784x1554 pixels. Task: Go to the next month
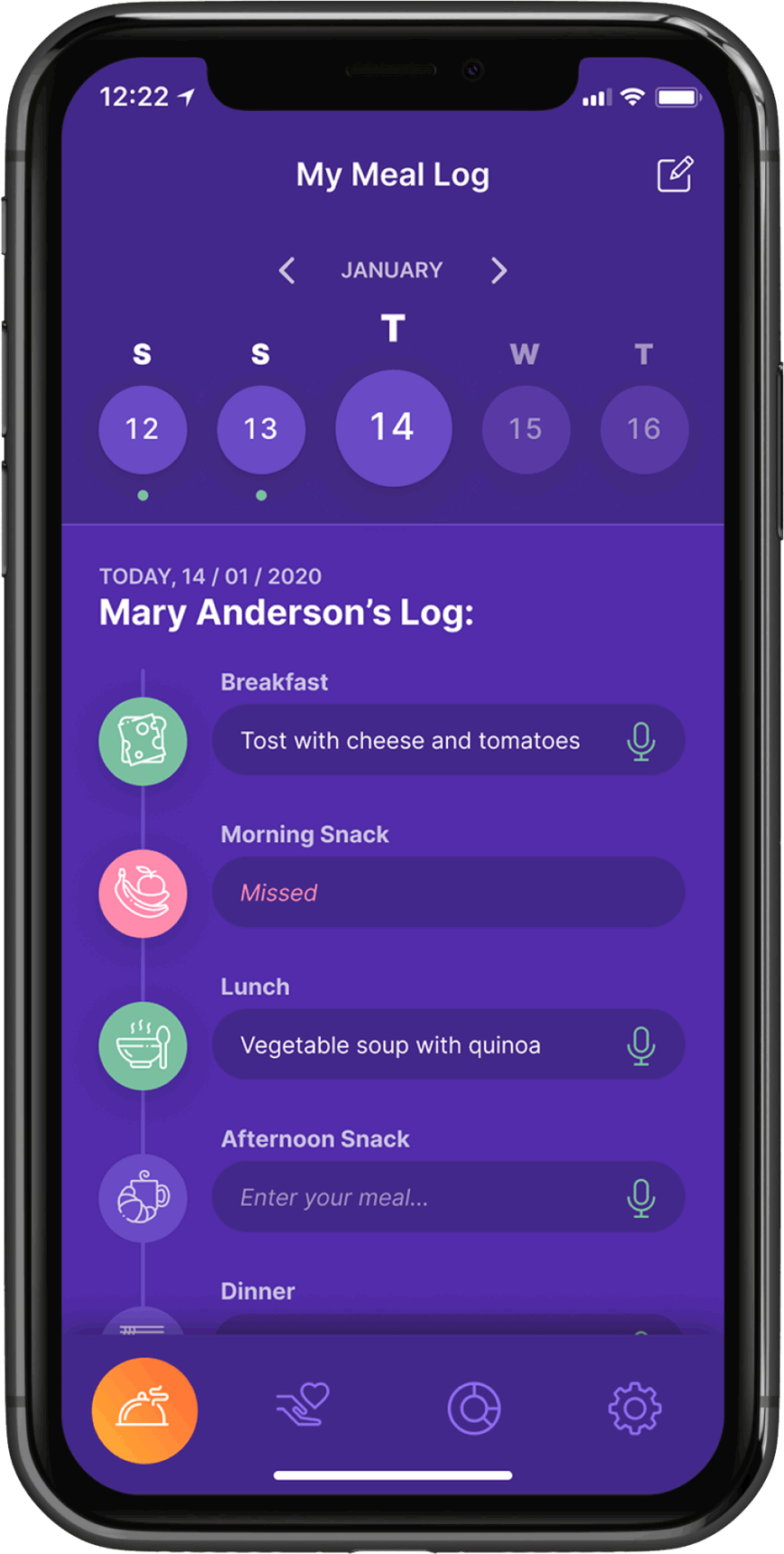pyautogui.click(x=499, y=270)
